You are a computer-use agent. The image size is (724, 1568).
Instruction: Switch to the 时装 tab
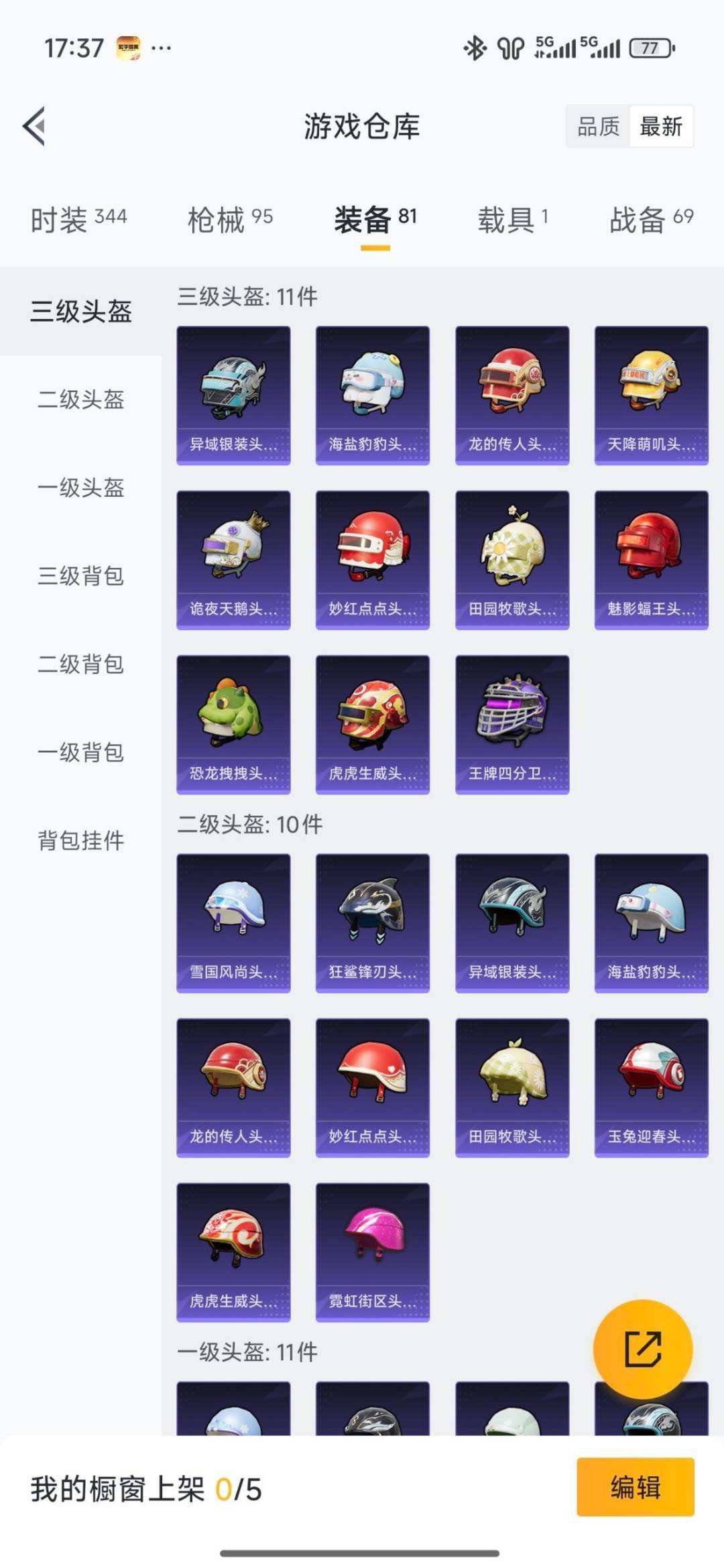[78, 219]
